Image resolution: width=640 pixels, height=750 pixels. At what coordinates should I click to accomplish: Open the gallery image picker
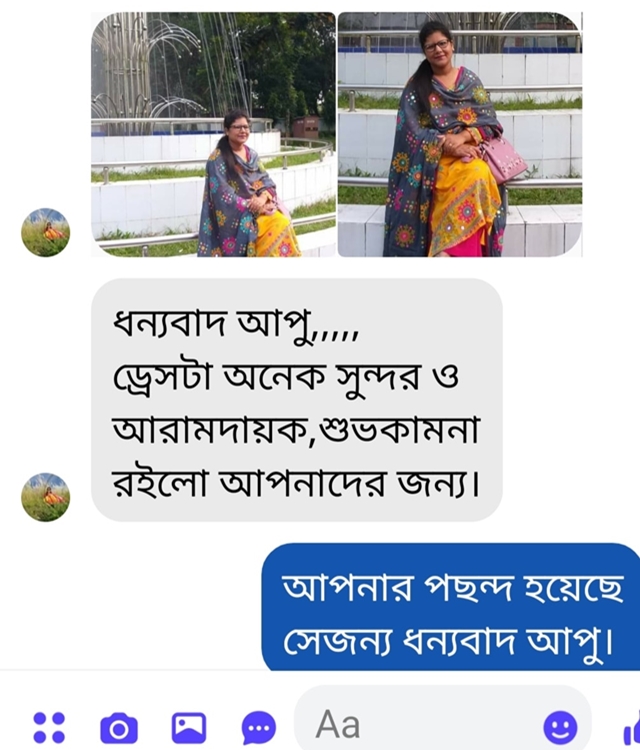point(189,727)
